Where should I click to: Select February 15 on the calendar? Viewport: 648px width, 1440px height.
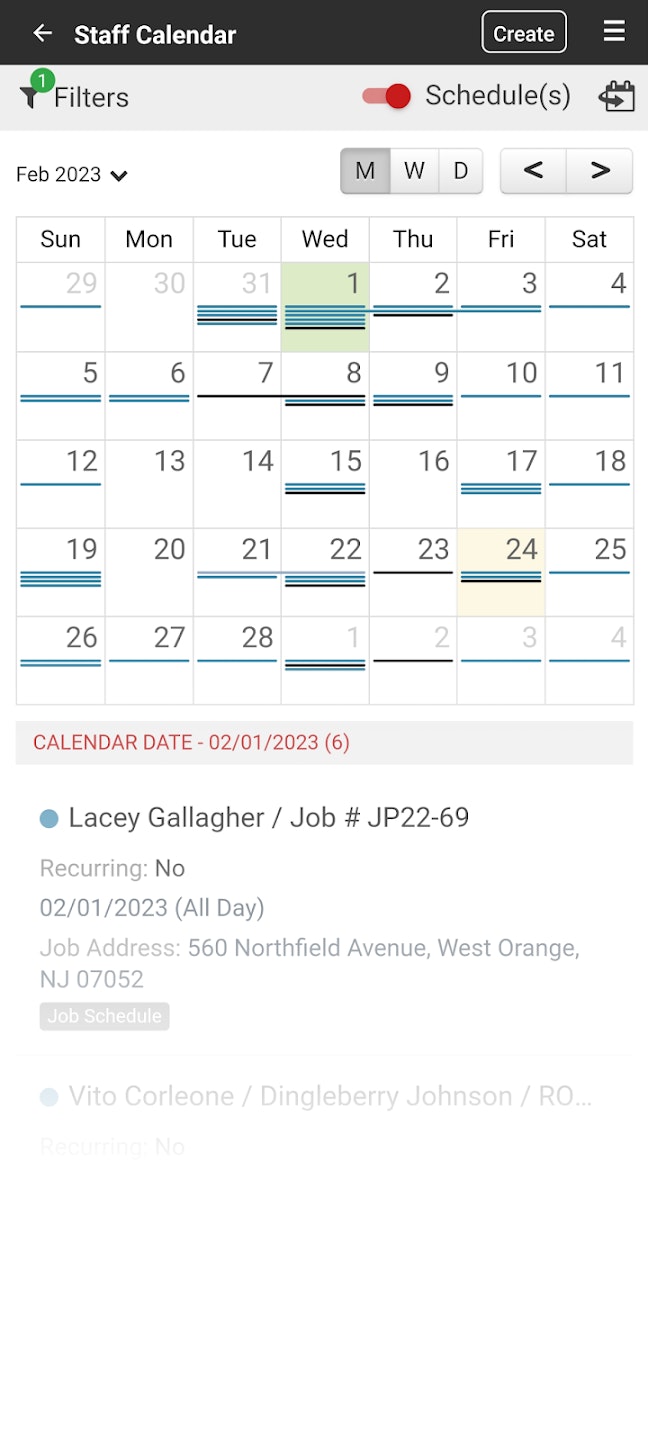325,483
